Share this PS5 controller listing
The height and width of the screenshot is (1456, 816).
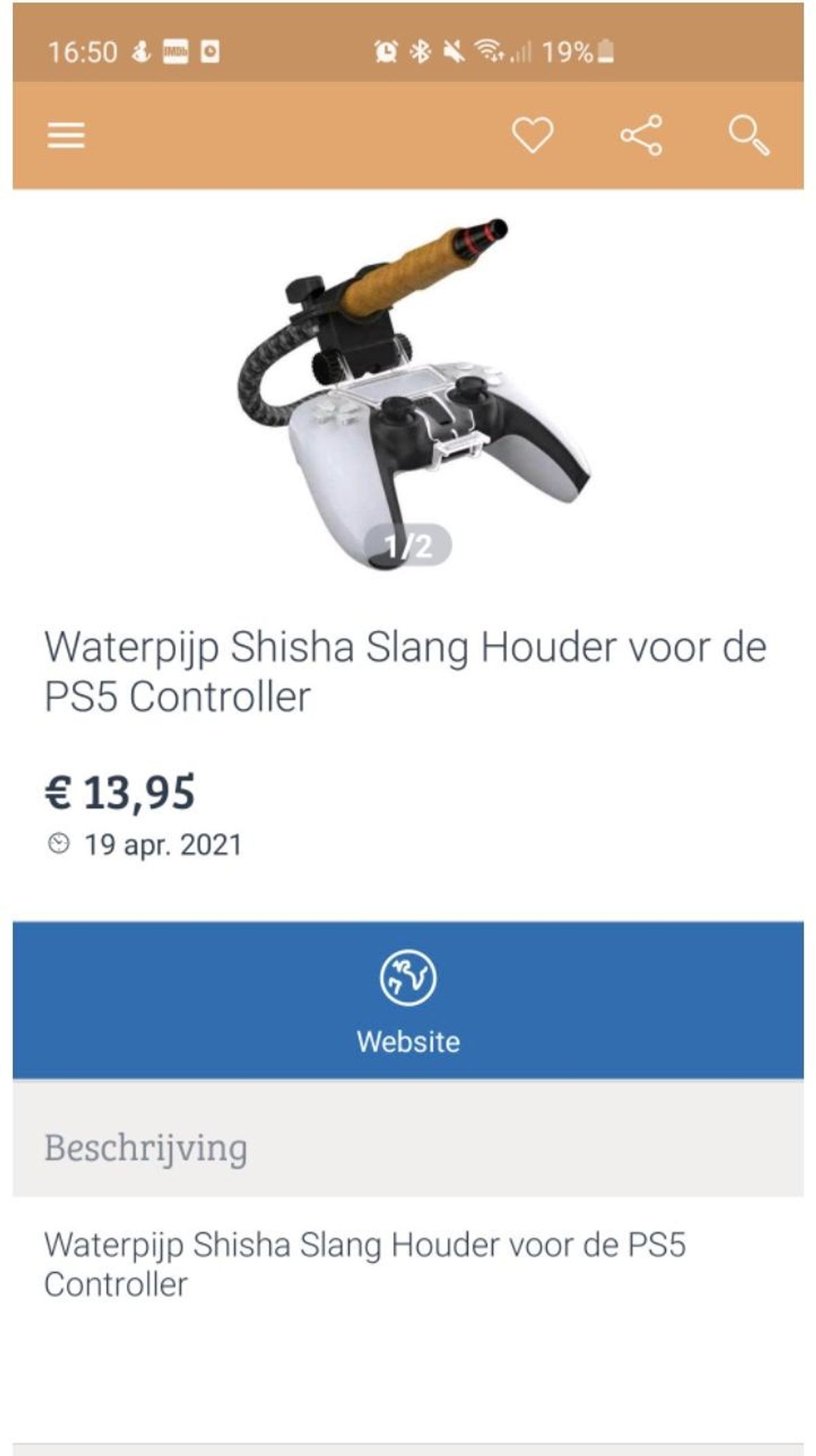coord(641,135)
